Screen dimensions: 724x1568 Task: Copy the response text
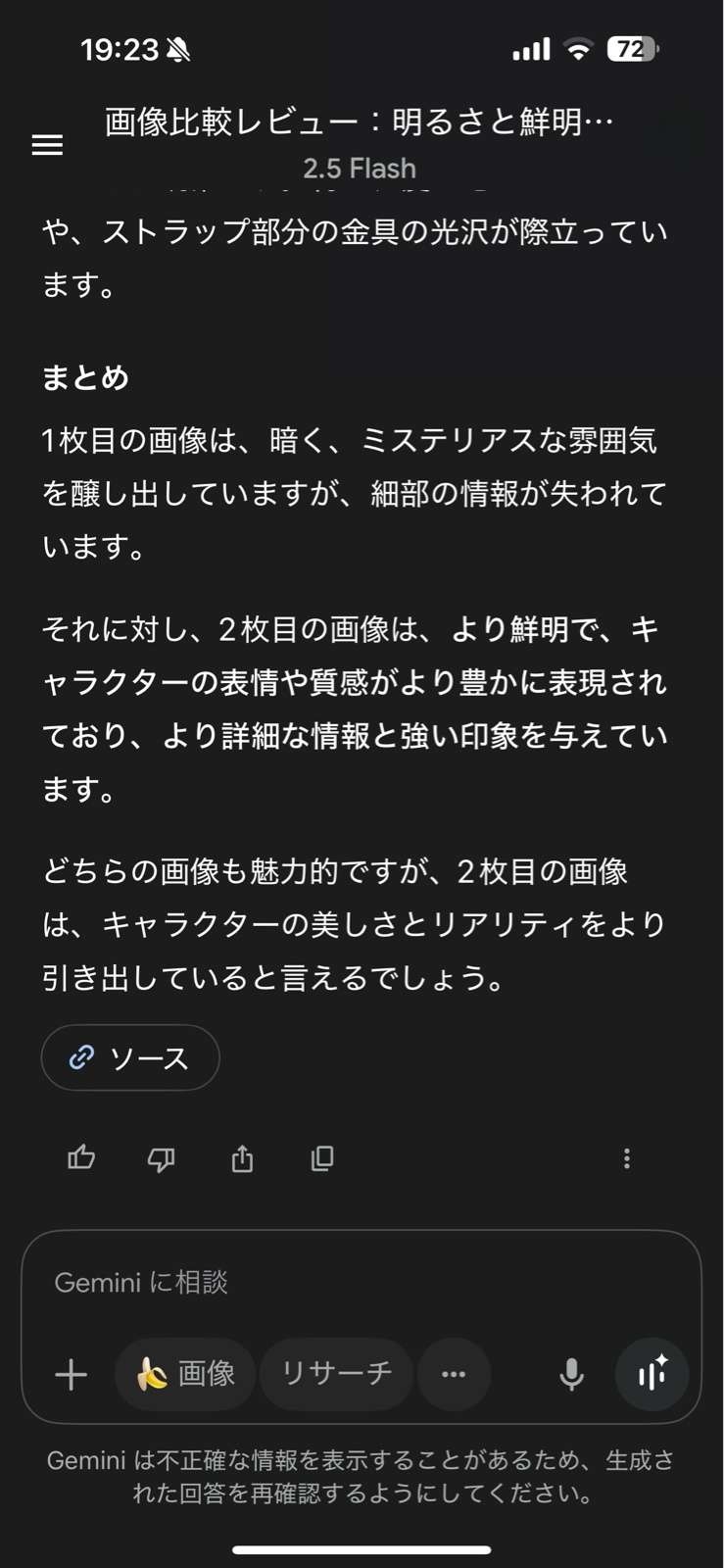322,1159
